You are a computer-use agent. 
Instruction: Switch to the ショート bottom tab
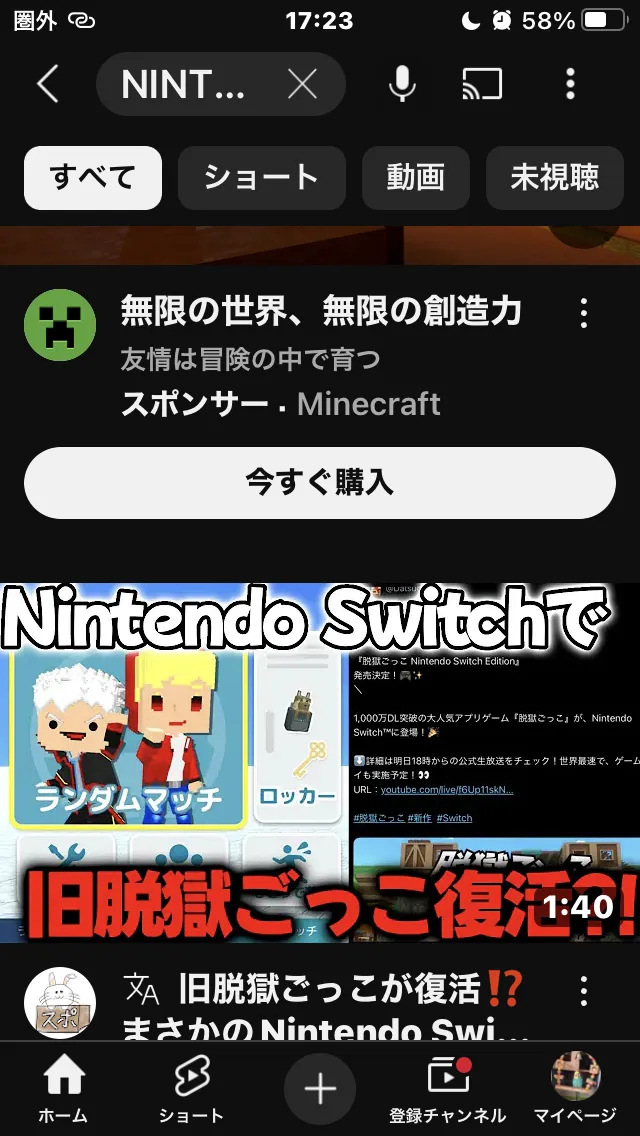tap(190, 1090)
